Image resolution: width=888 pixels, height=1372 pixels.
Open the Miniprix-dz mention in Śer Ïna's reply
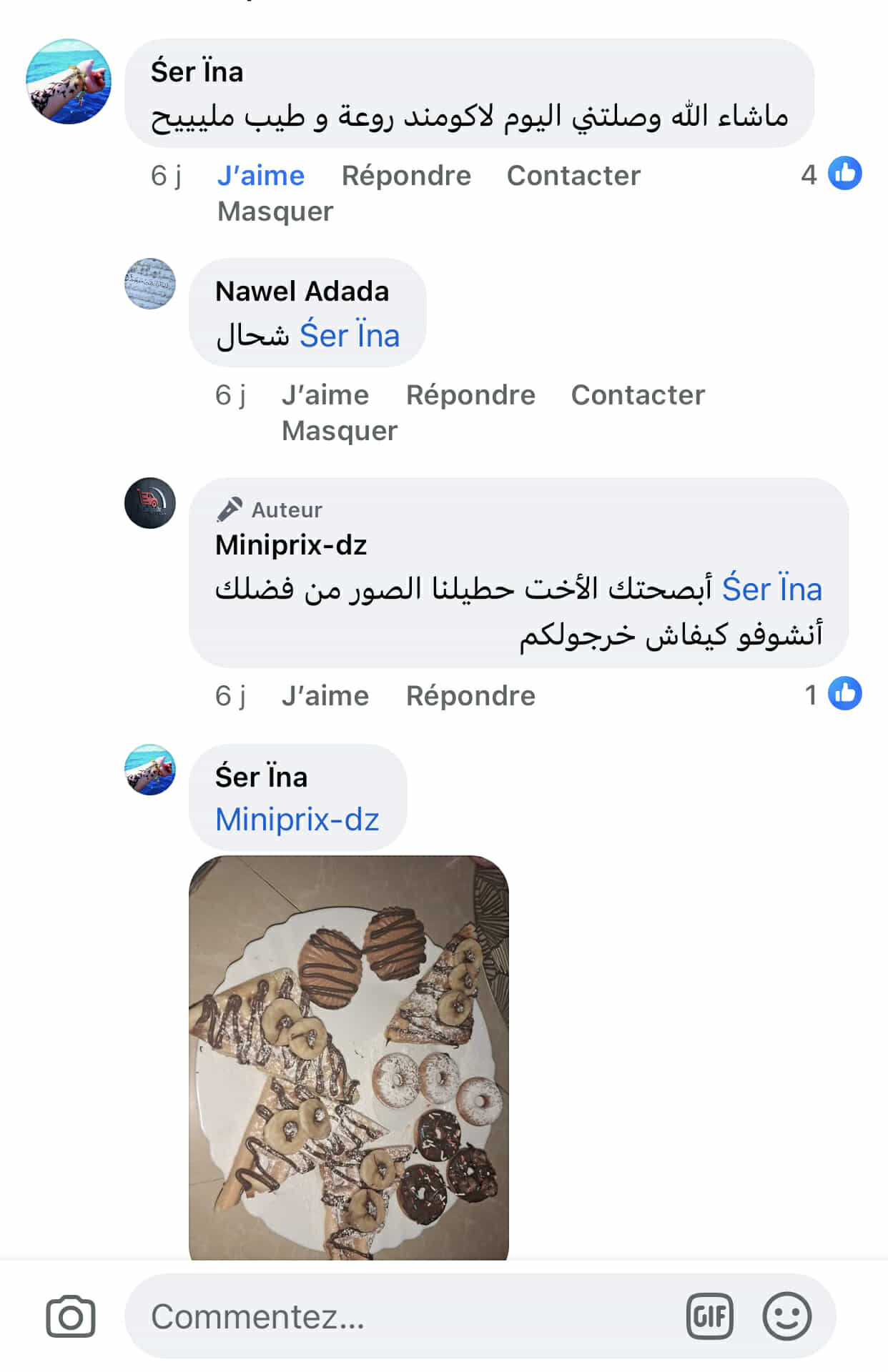point(297,820)
